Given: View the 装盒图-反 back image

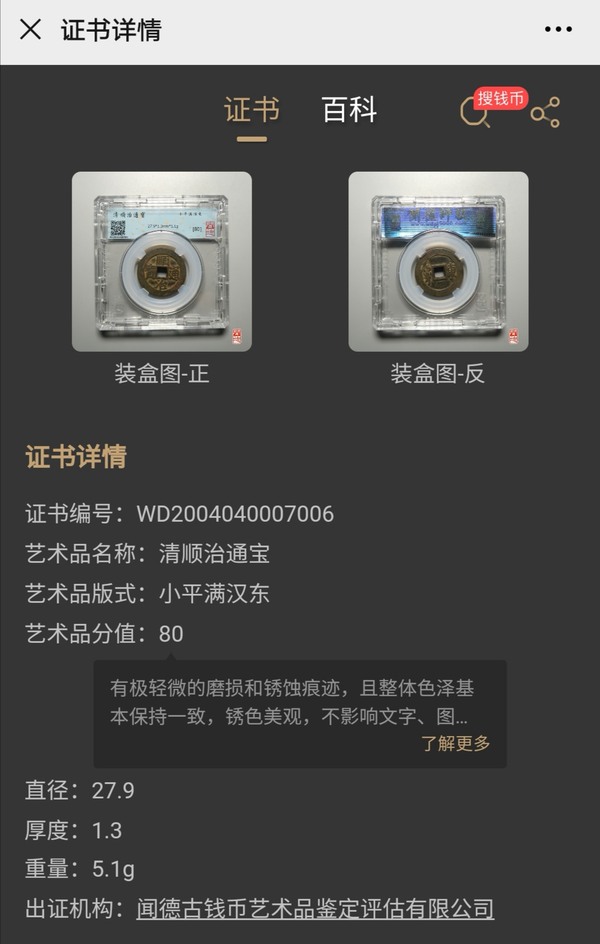Looking at the screenshot, I should click(438, 262).
